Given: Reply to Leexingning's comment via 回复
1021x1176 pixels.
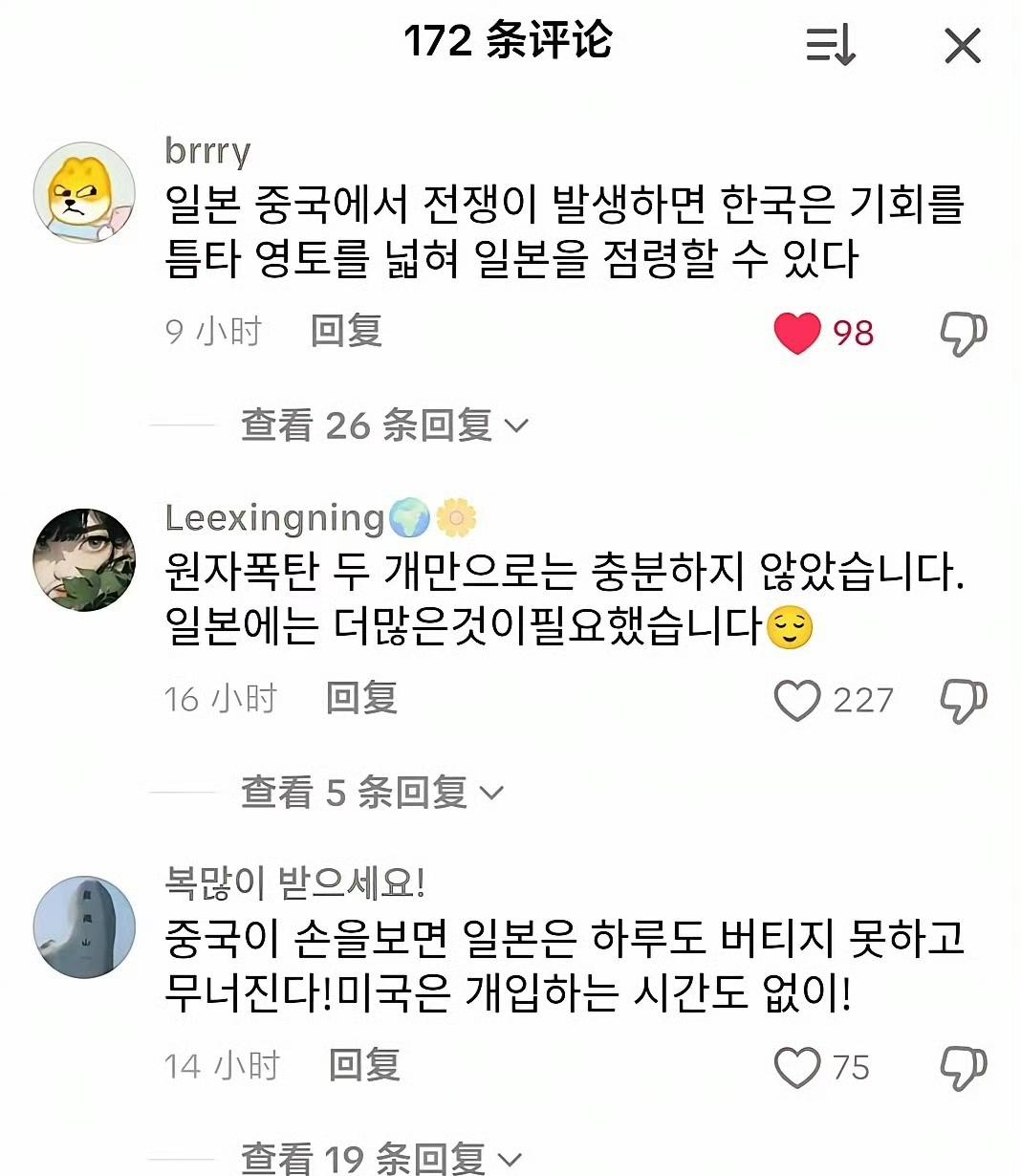Looking at the screenshot, I should pos(359,700).
